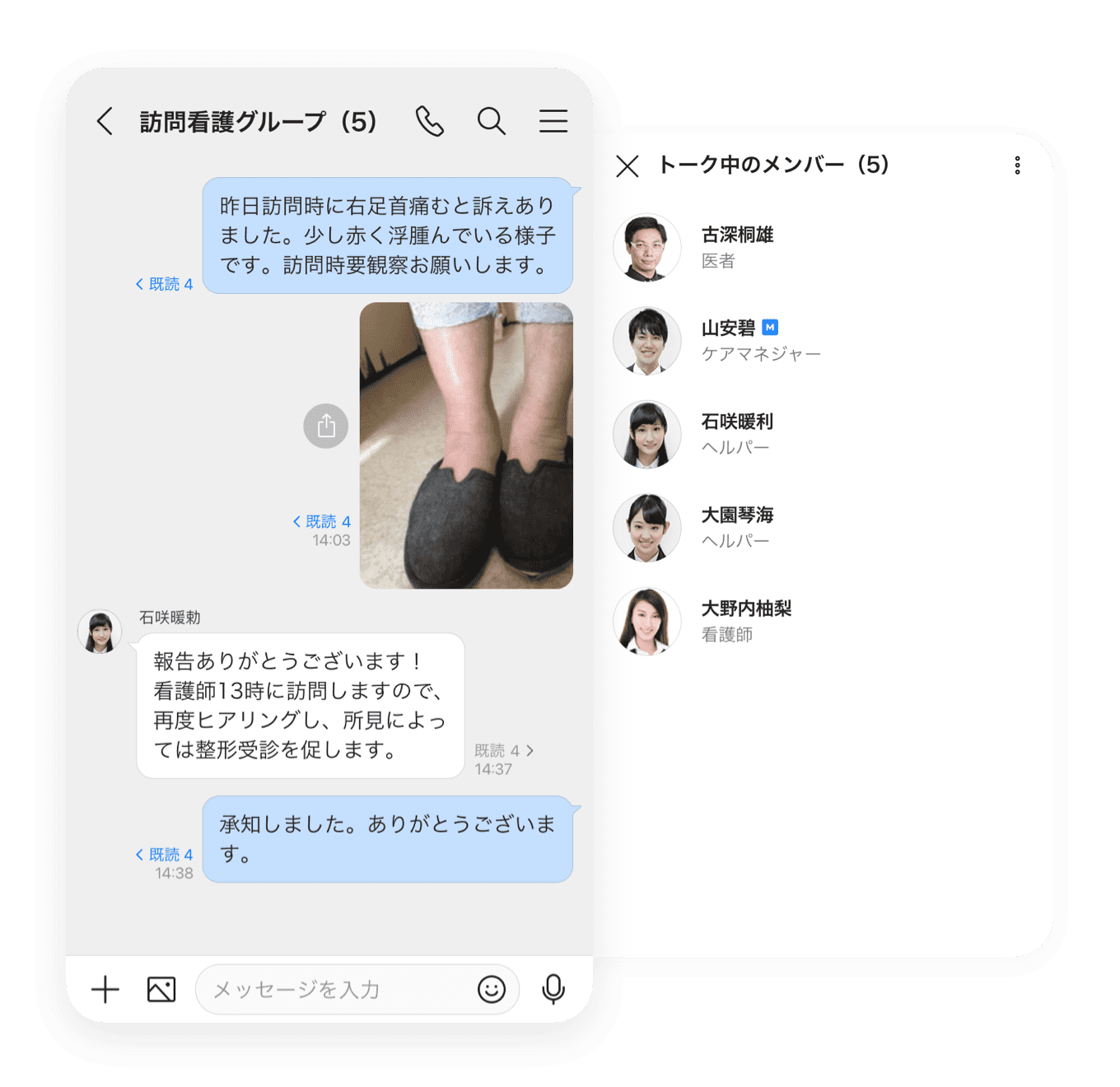Search within the chat
Viewport: 1120px width, 1087px height.
pyautogui.click(x=491, y=121)
